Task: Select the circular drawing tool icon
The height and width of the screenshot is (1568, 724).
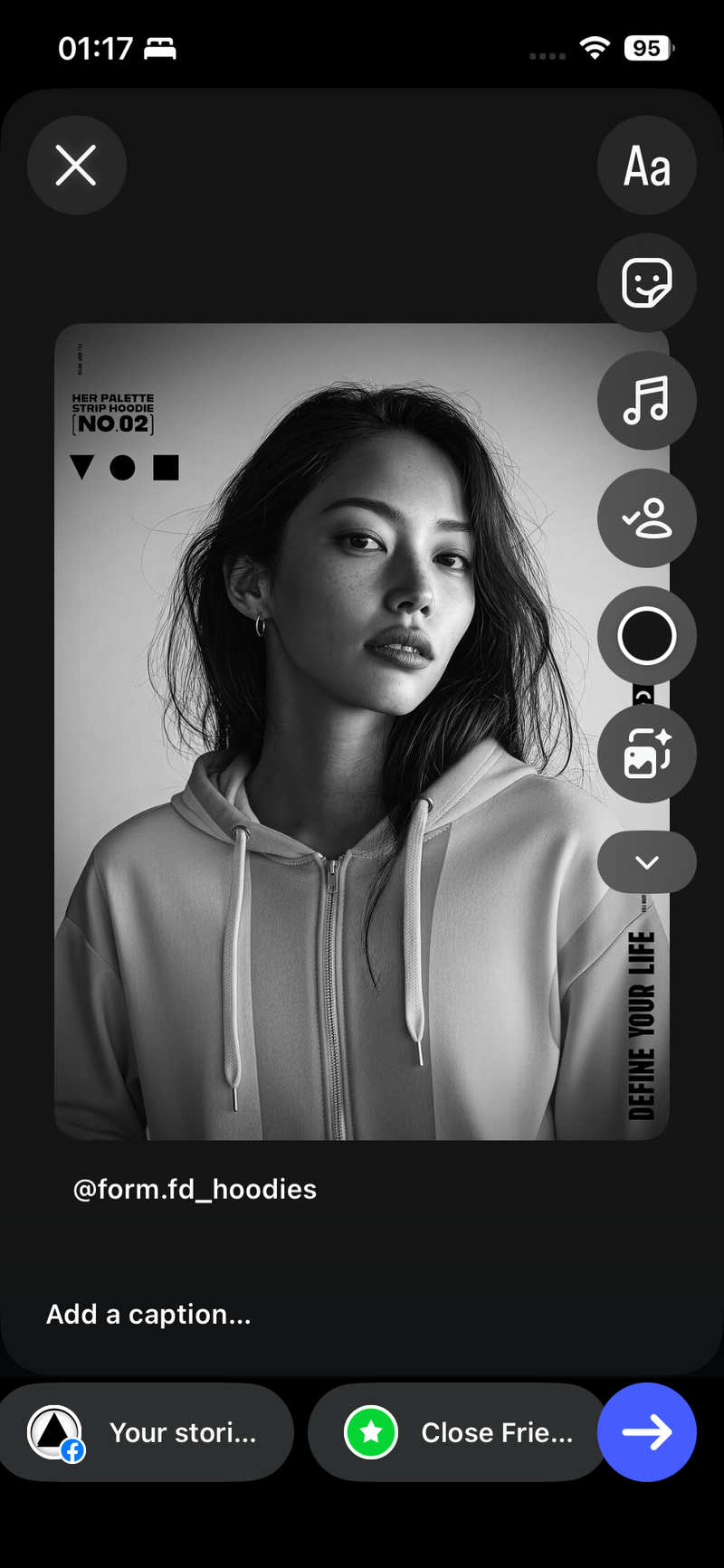Action: tap(646, 635)
